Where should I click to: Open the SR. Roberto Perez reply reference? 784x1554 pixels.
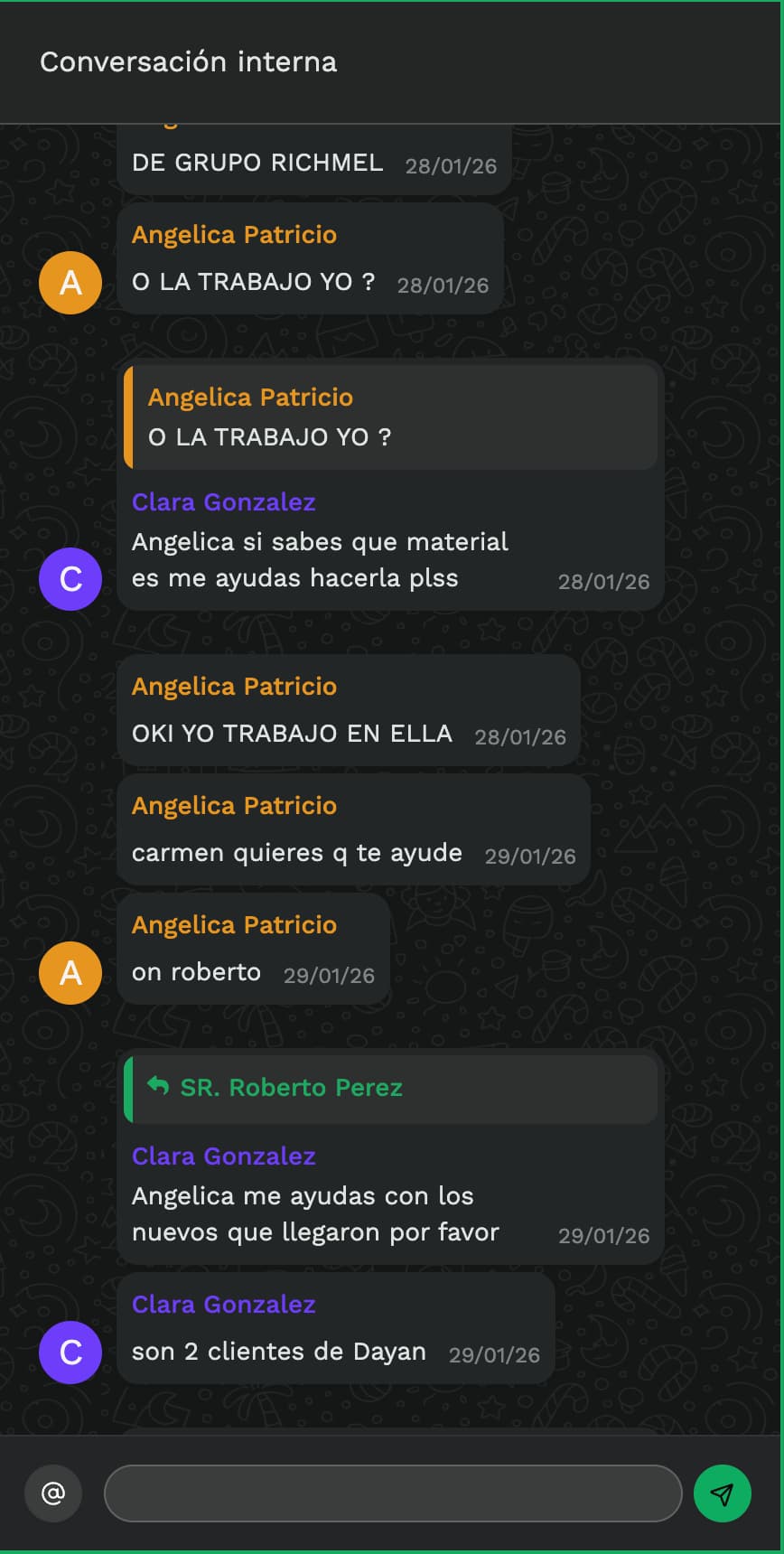[x=390, y=1088]
